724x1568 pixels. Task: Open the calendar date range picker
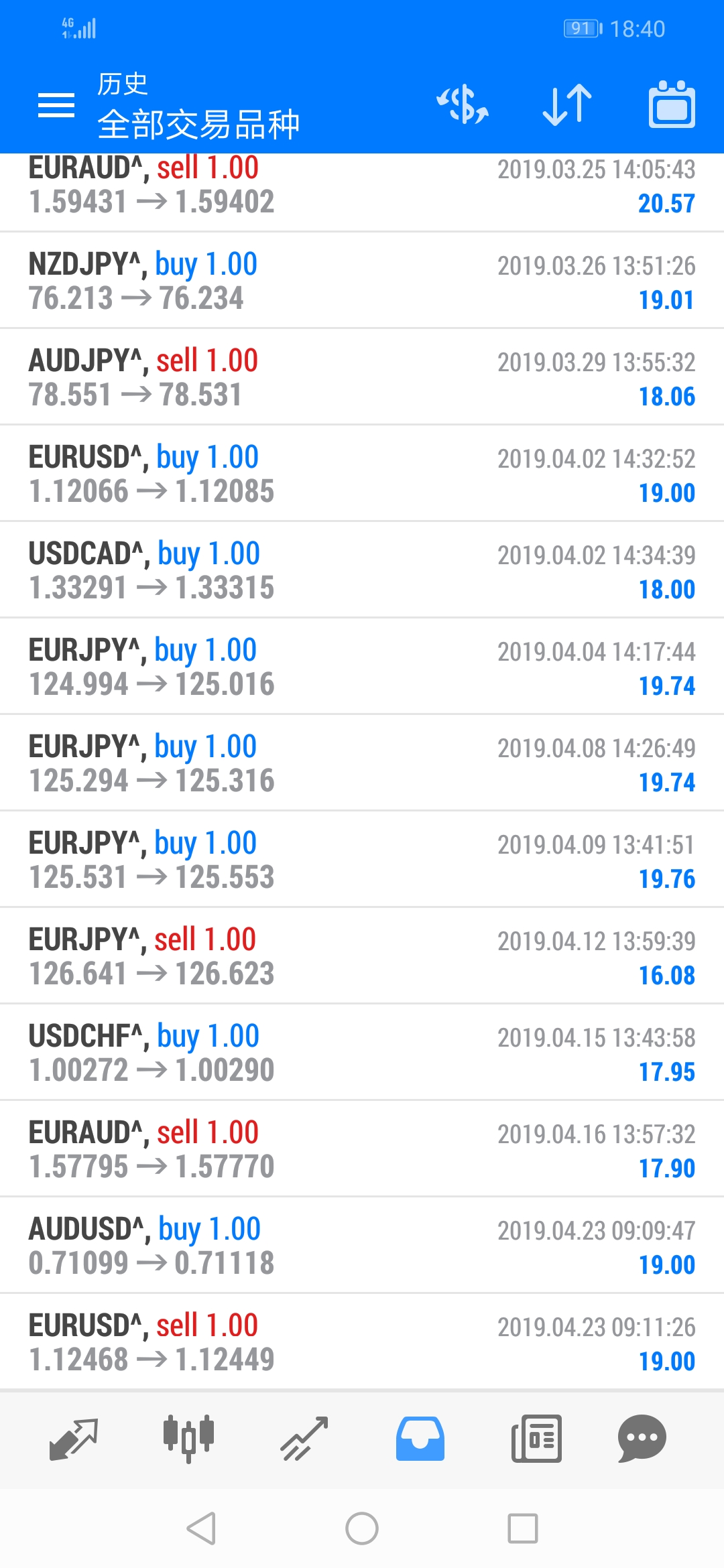coord(672,105)
